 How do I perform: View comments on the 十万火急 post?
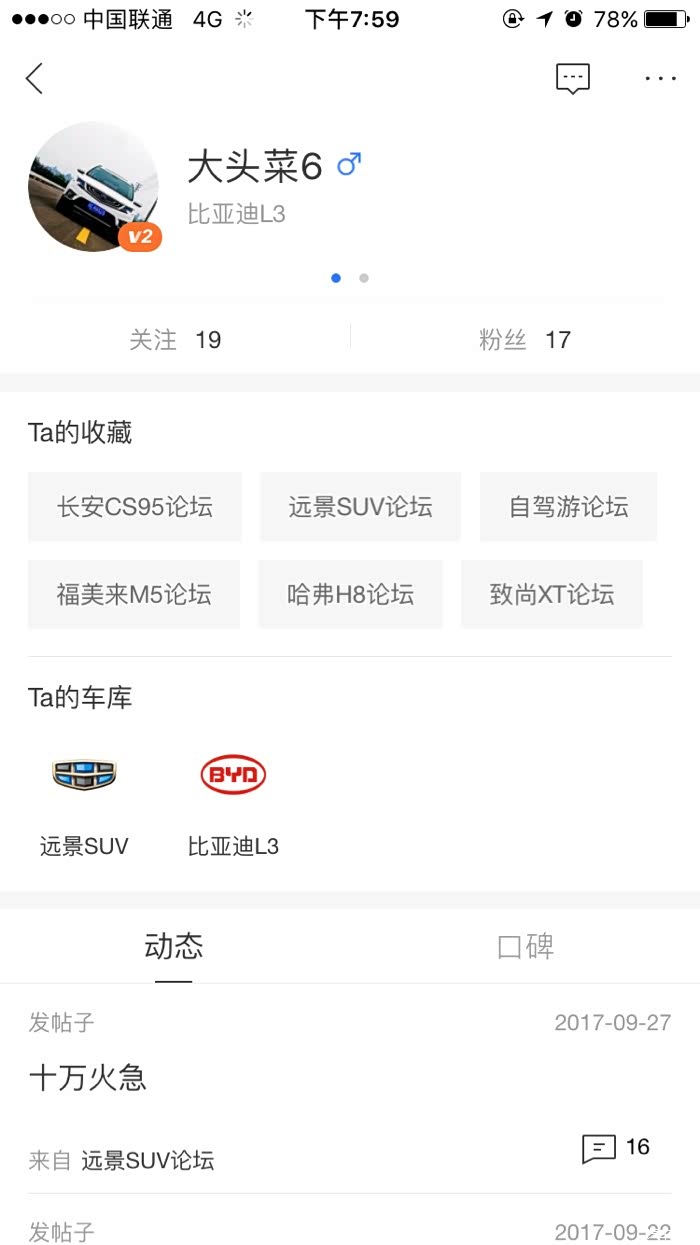tap(615, 1148)
